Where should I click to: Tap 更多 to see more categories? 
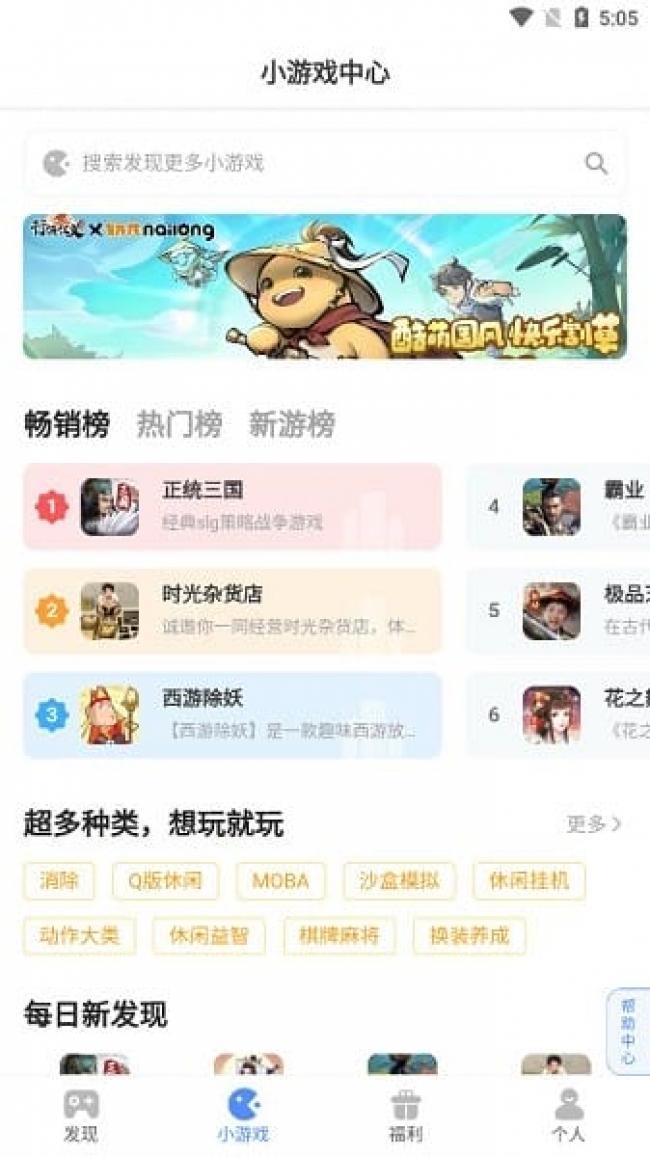coord(594,824)
